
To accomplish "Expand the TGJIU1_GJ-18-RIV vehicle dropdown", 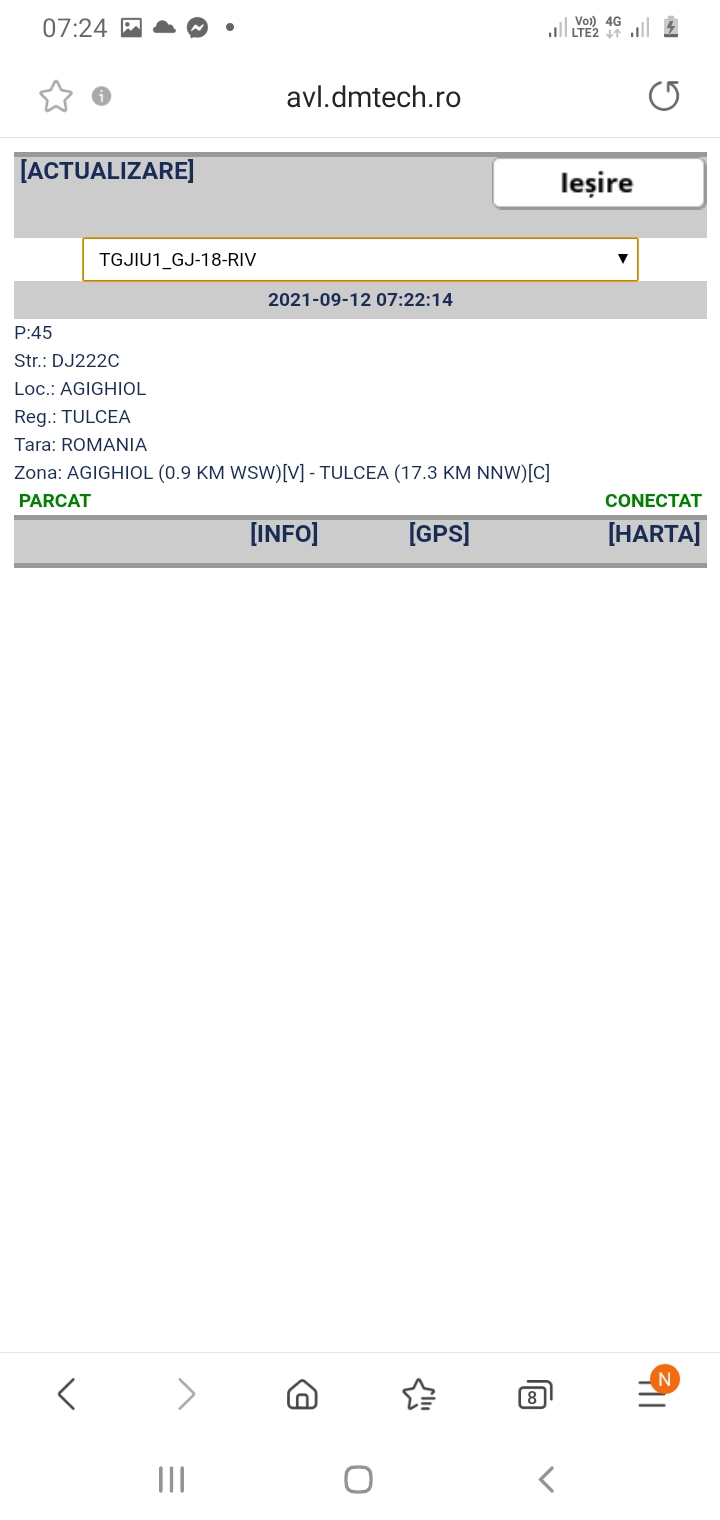I will coord(360,260).
